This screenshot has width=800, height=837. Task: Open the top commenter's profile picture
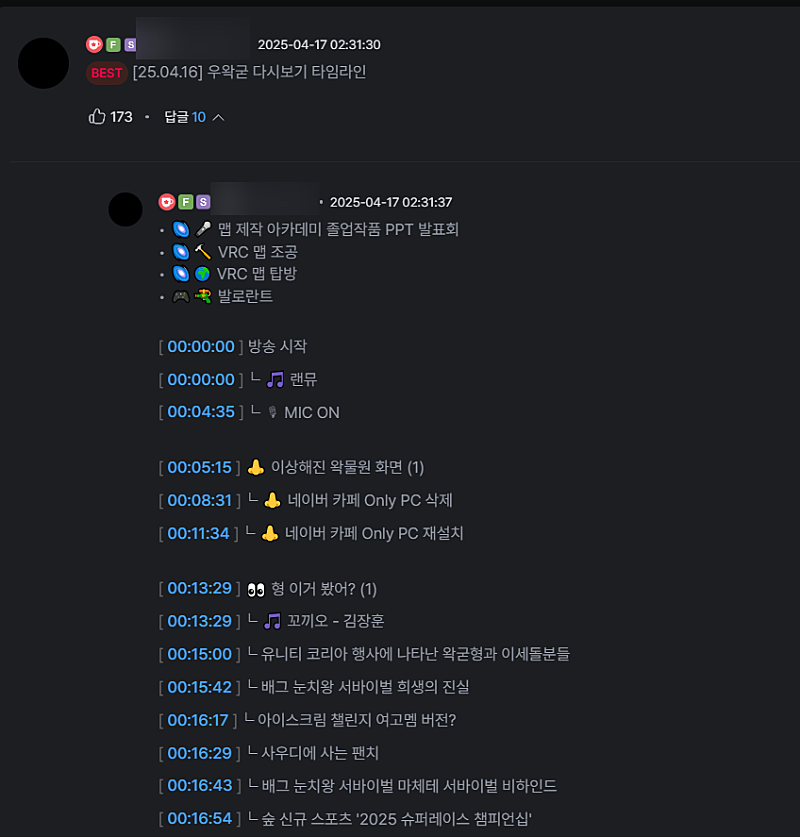pos(43,63)
